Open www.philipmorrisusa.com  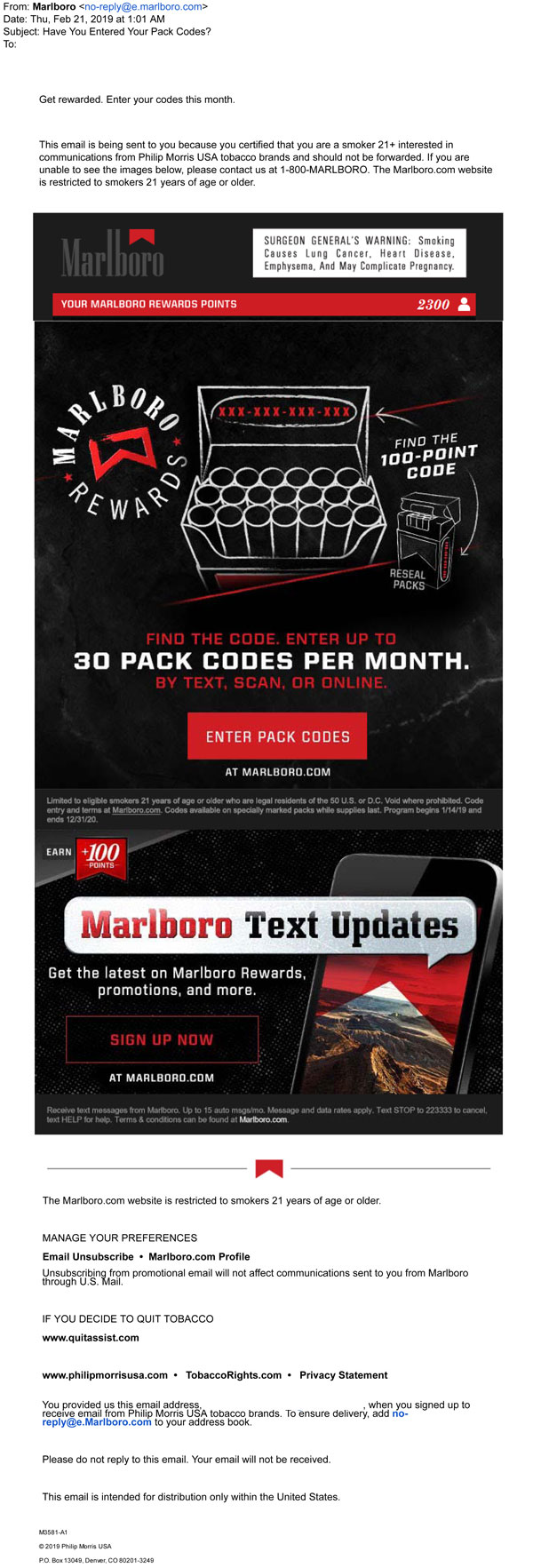105,1374
